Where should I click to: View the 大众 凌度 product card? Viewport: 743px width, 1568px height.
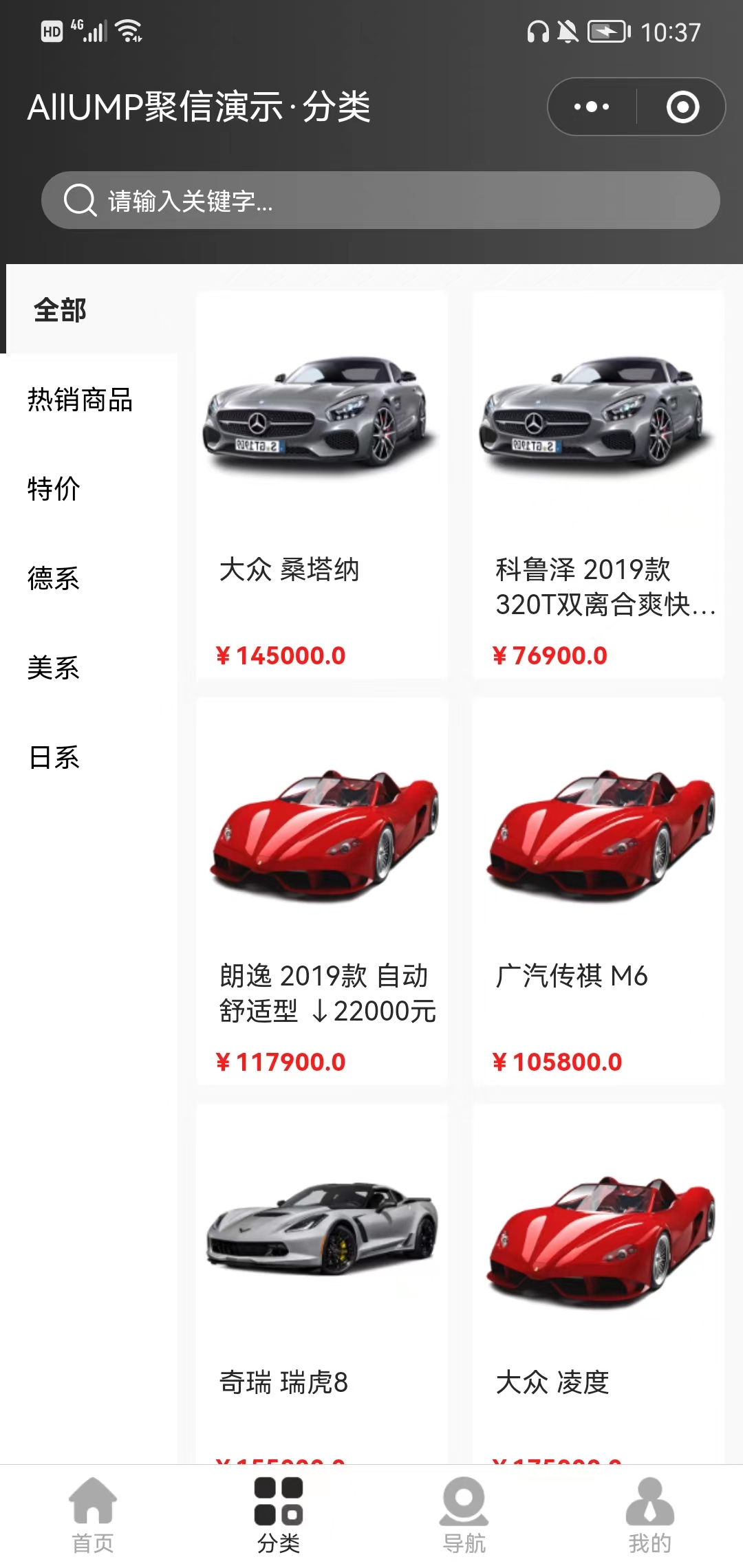point(598,1279)
